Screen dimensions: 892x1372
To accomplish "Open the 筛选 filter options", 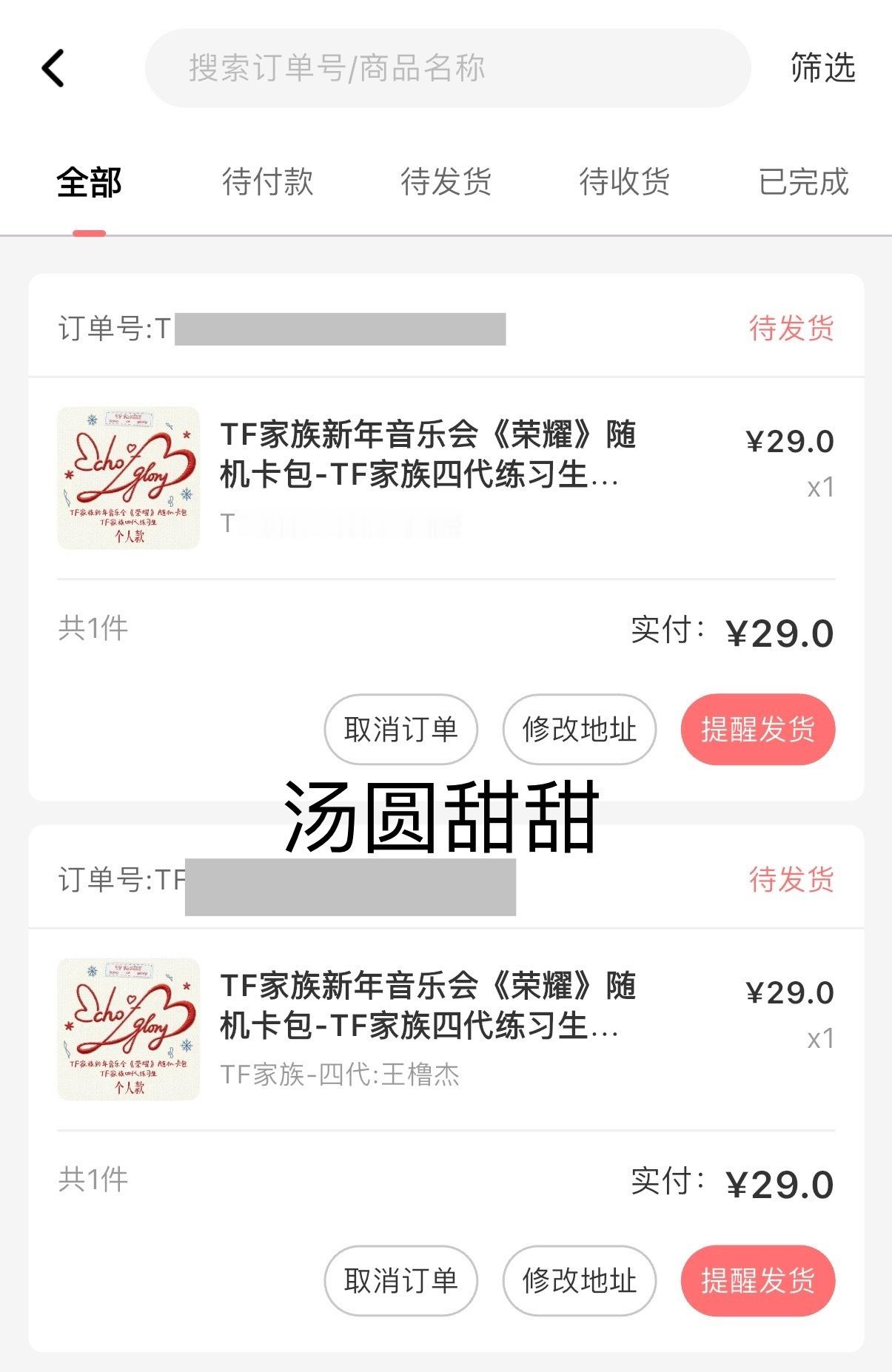I will pos(822,70).
